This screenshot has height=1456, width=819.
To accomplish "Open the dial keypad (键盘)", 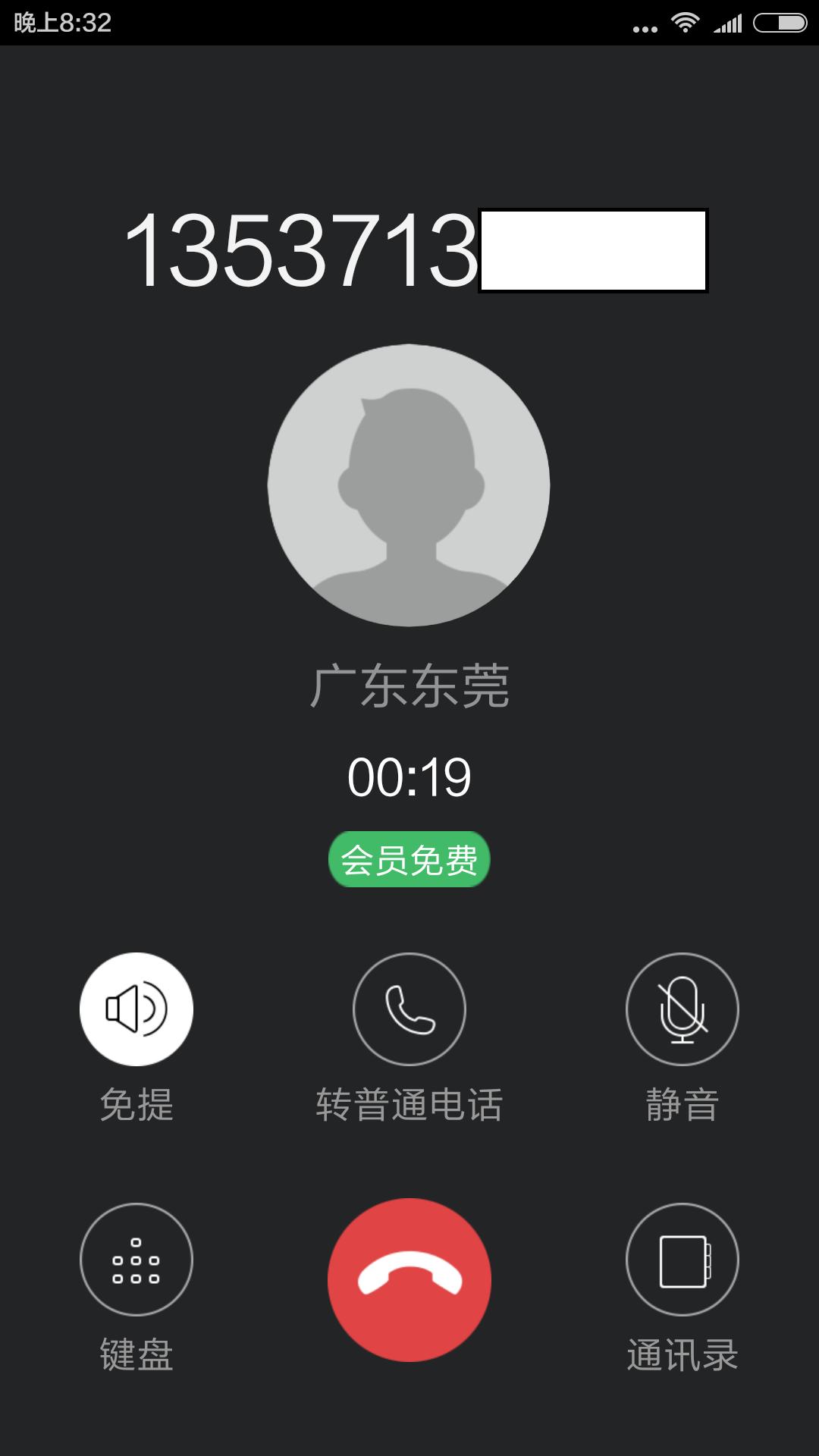I will 136,1260.
